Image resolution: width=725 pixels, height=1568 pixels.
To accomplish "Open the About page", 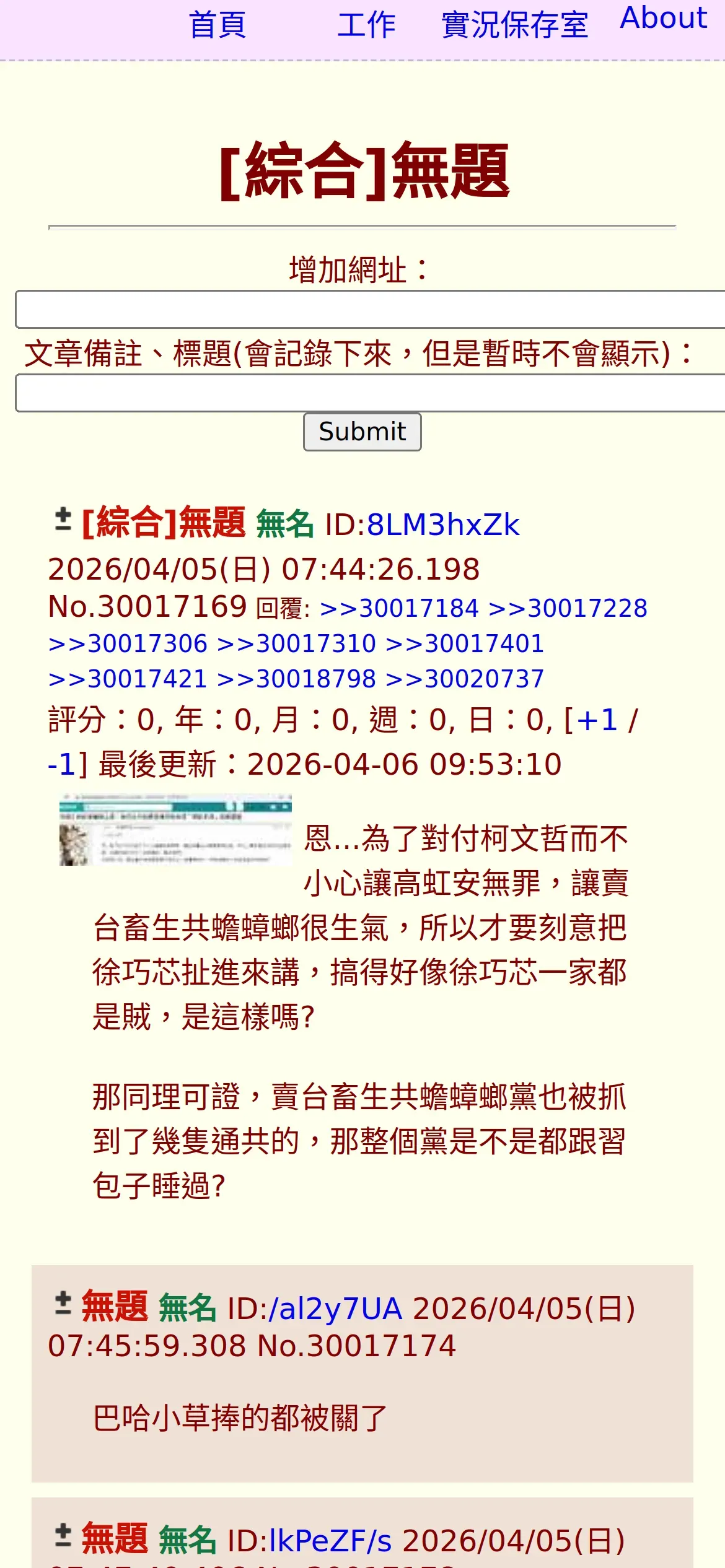I will (664, 18).
